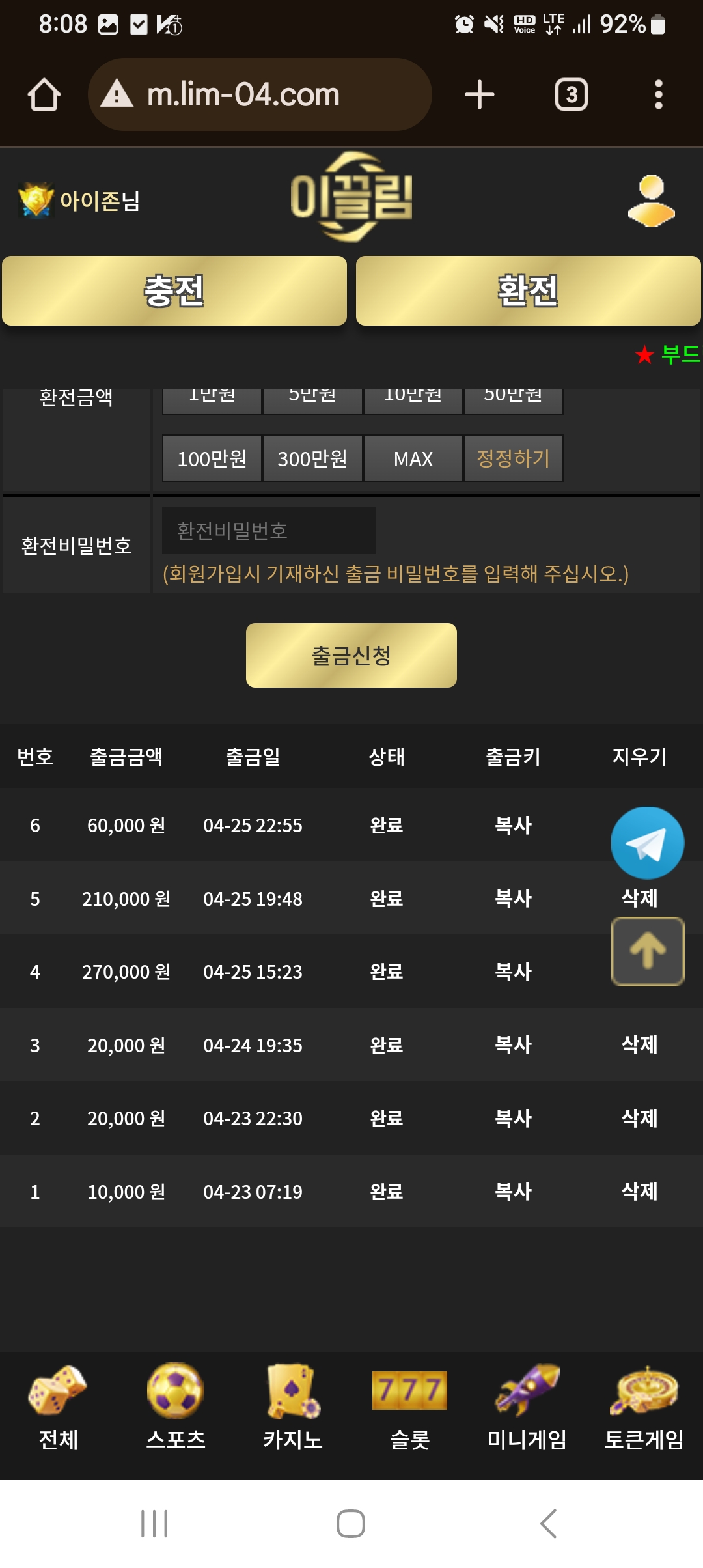Delete the 10,000 원 withdrawal record

tap(640, 1192)
